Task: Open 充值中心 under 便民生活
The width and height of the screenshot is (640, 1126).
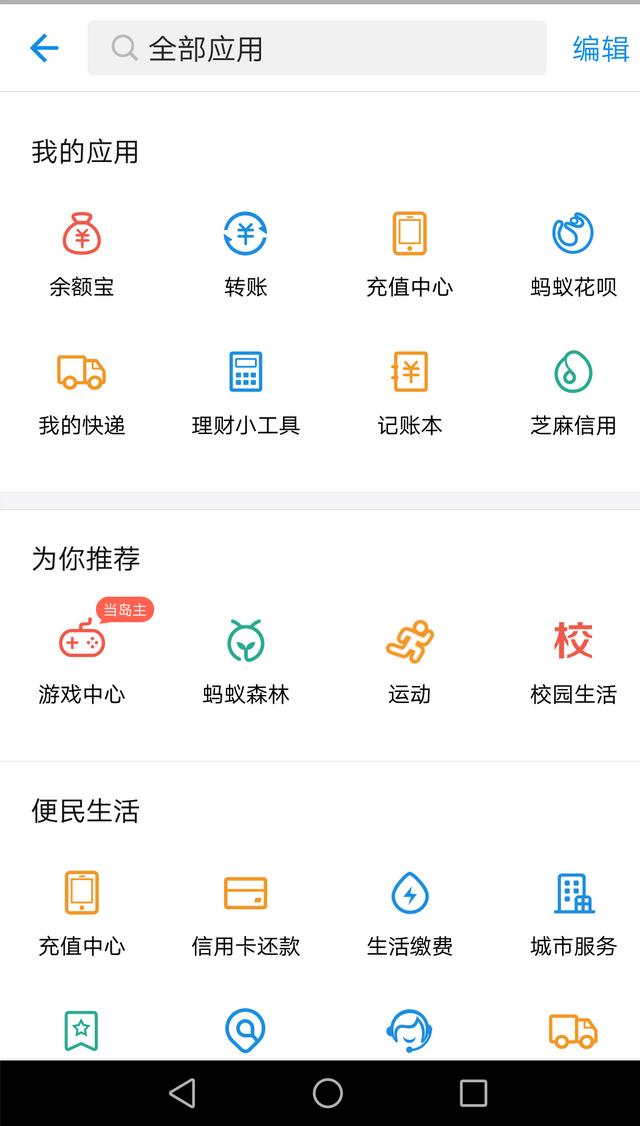Action: click(x=82, y=913)
